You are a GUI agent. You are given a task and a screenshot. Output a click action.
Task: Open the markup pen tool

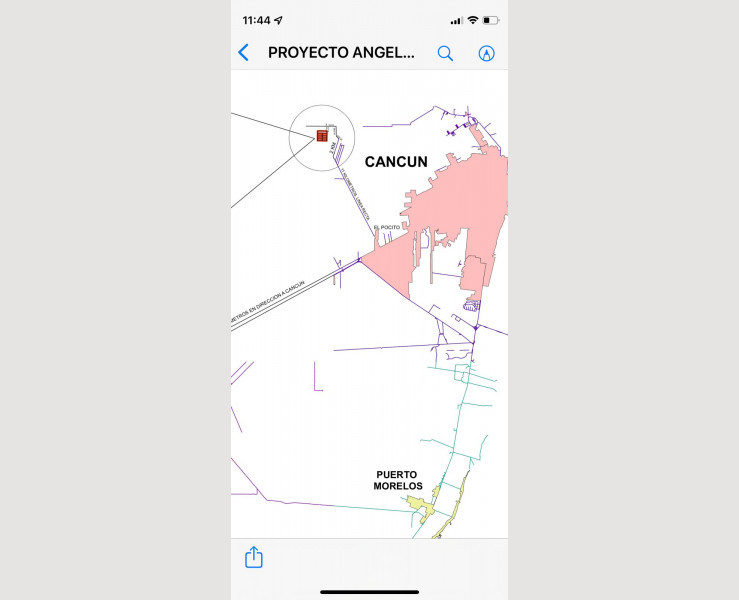click(x=486, y=53)
